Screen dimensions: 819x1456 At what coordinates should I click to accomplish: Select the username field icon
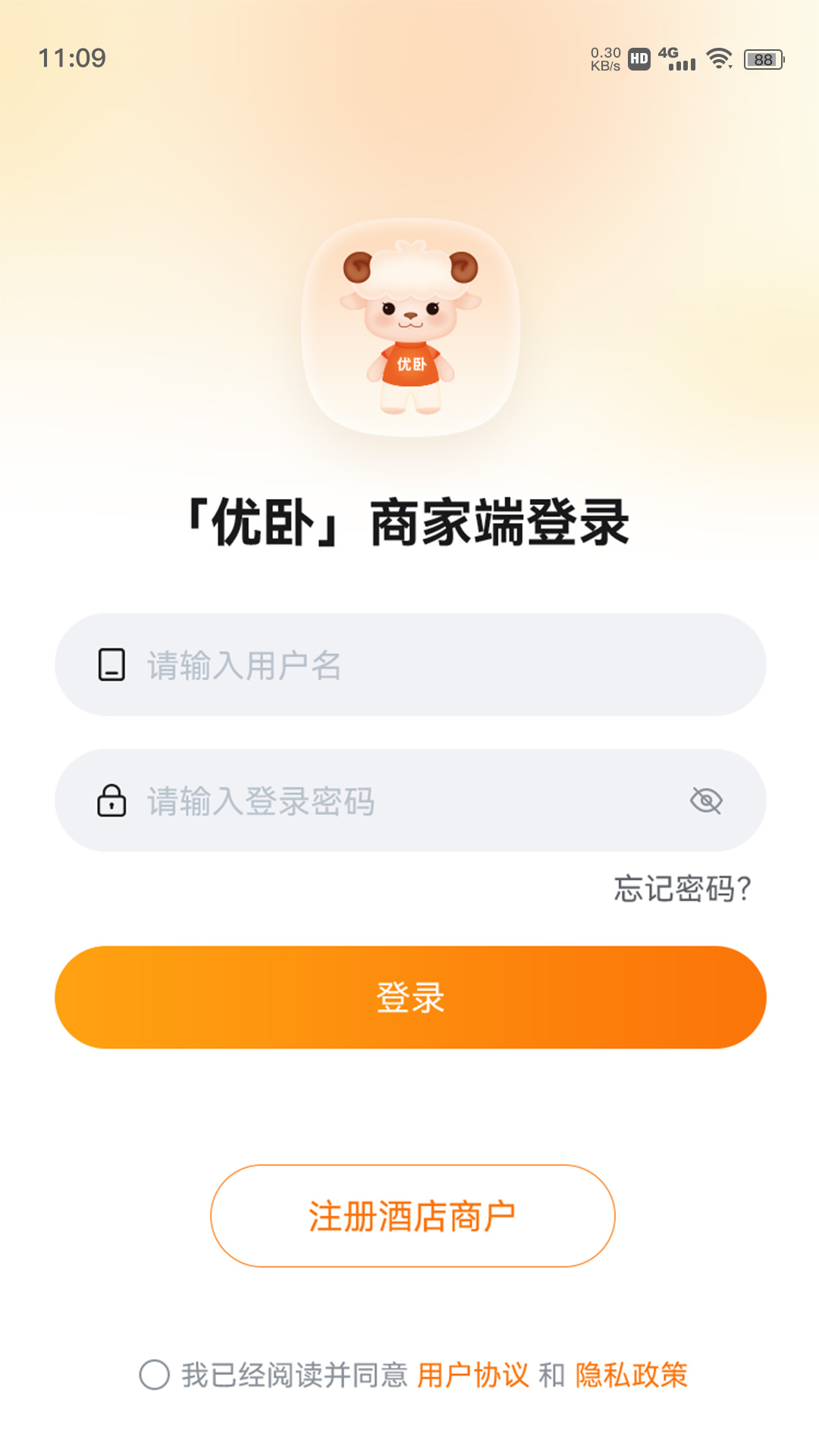[111, 664]
